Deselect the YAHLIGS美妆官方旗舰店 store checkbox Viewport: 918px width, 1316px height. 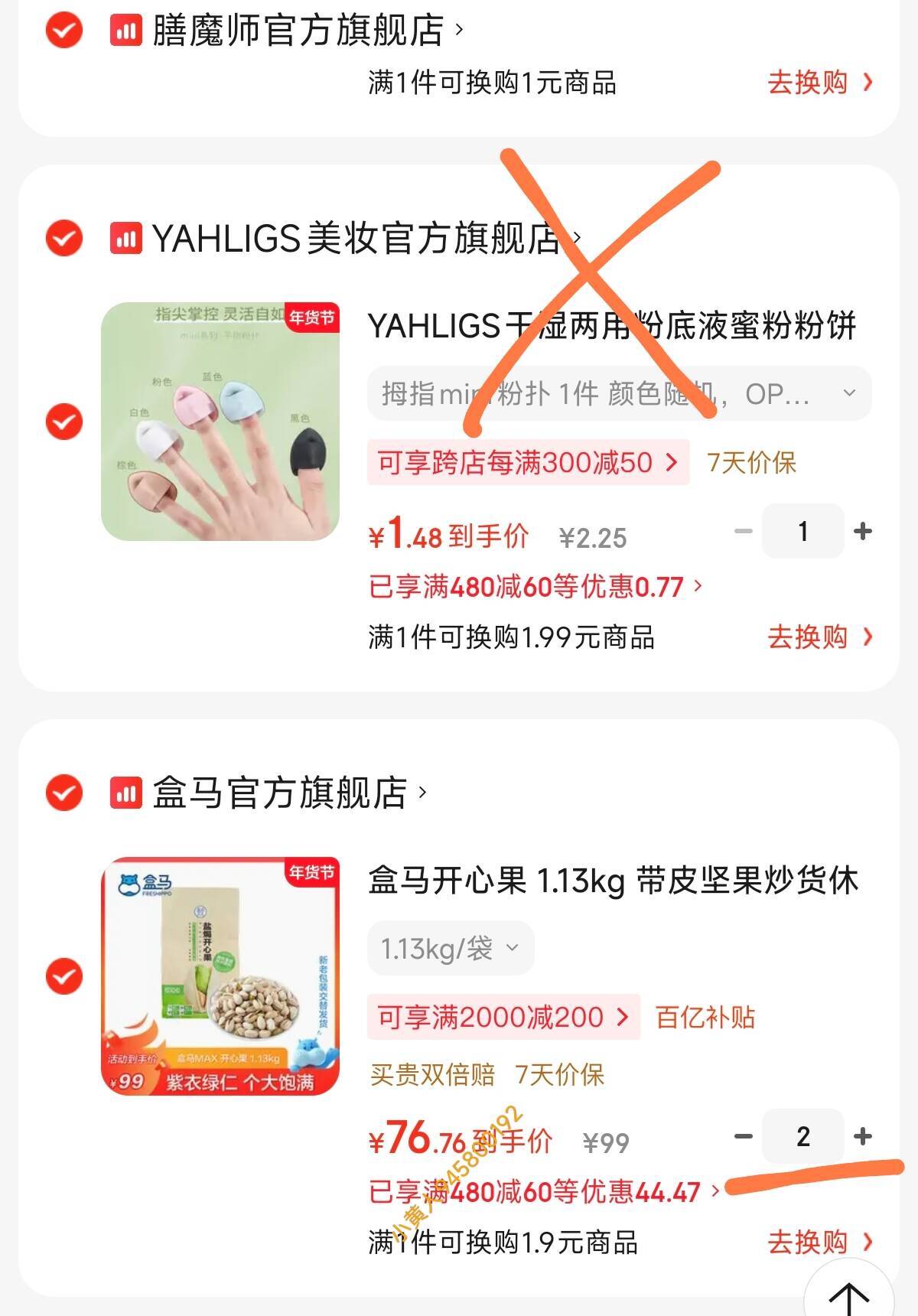pos(64,238)
